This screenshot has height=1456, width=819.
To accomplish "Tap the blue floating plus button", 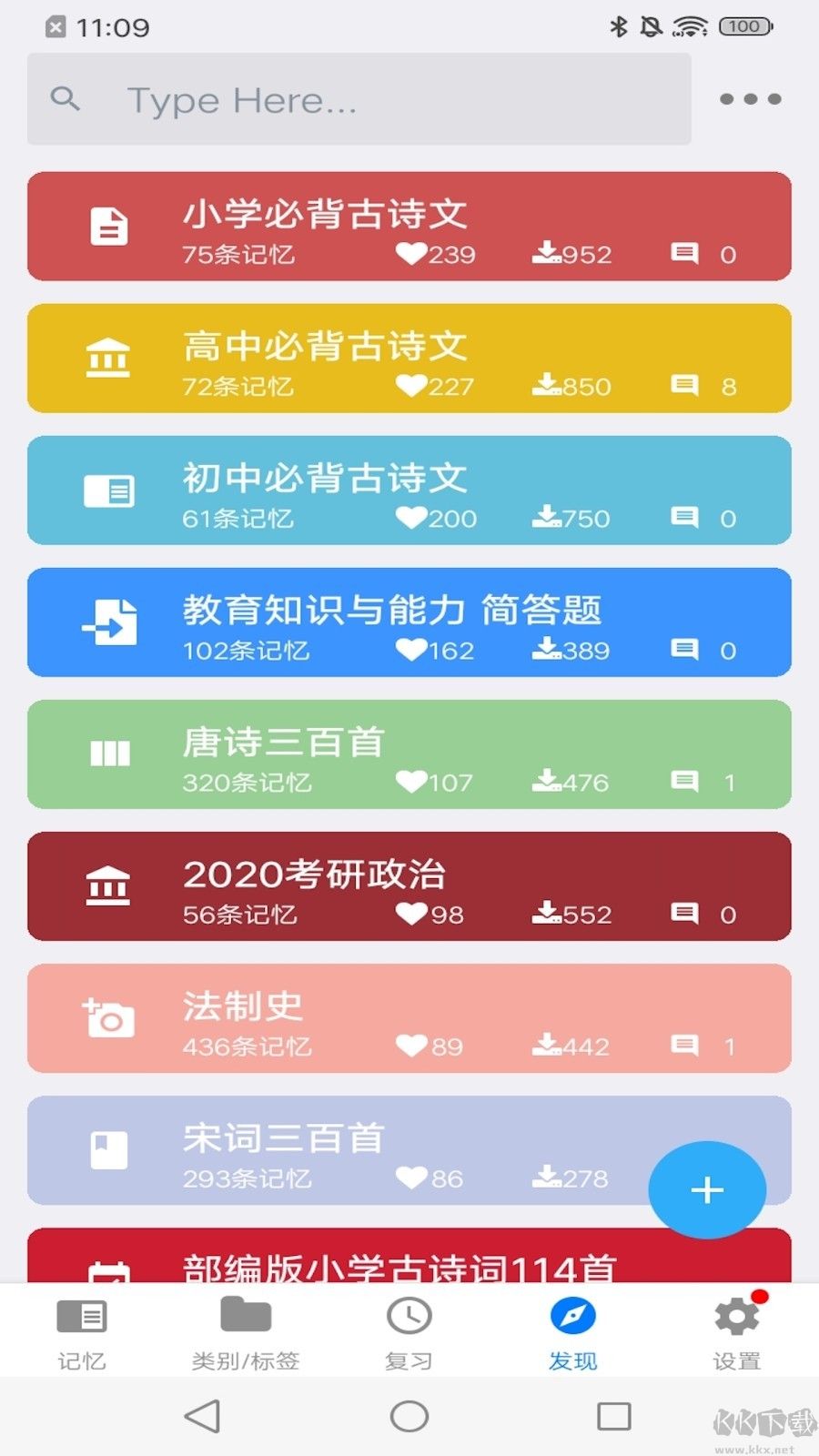I will [x=707, y=1189].
